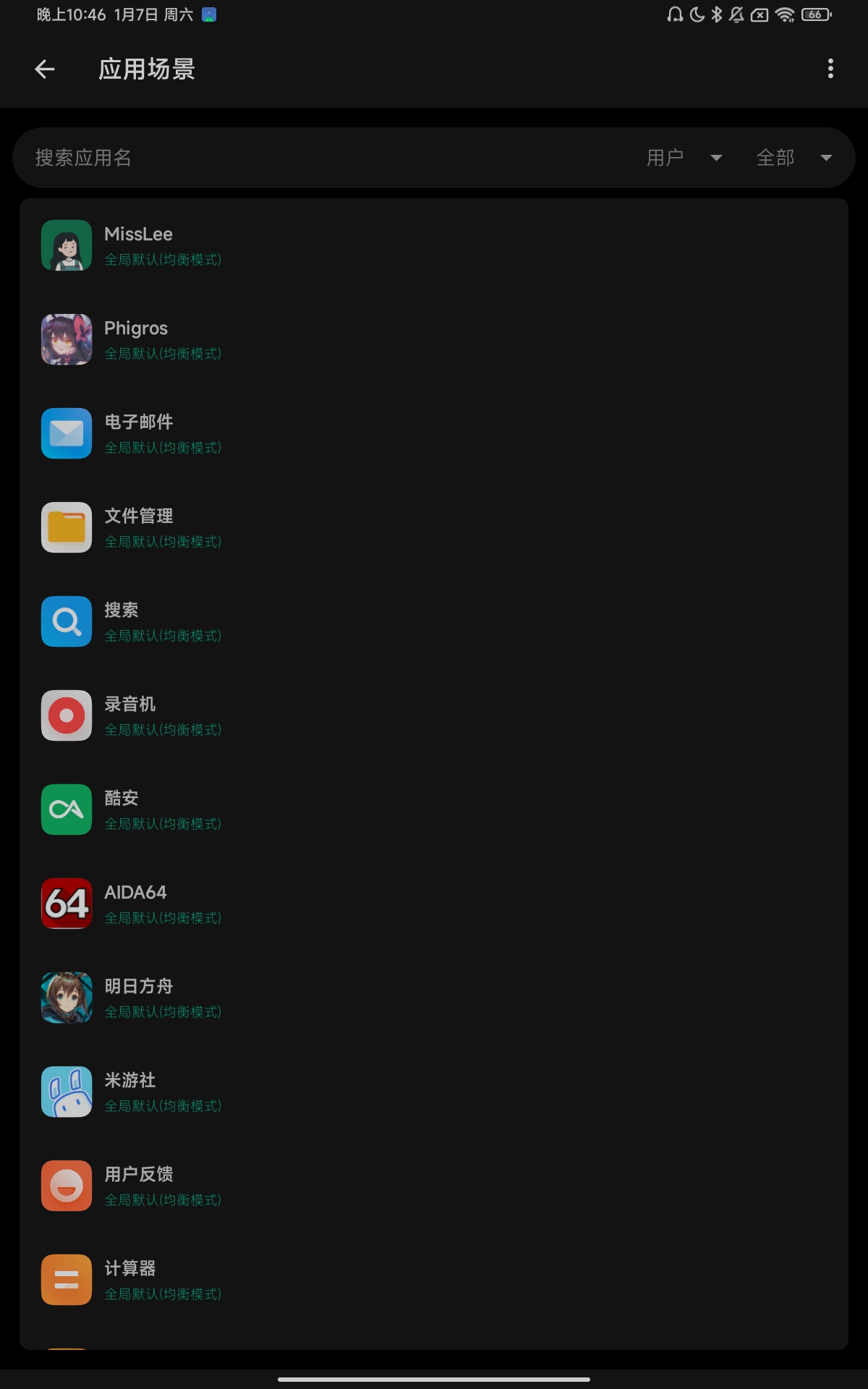Go back using the arrow icon
Screen dimensions: 868x1389
click(x=45, y=69)
